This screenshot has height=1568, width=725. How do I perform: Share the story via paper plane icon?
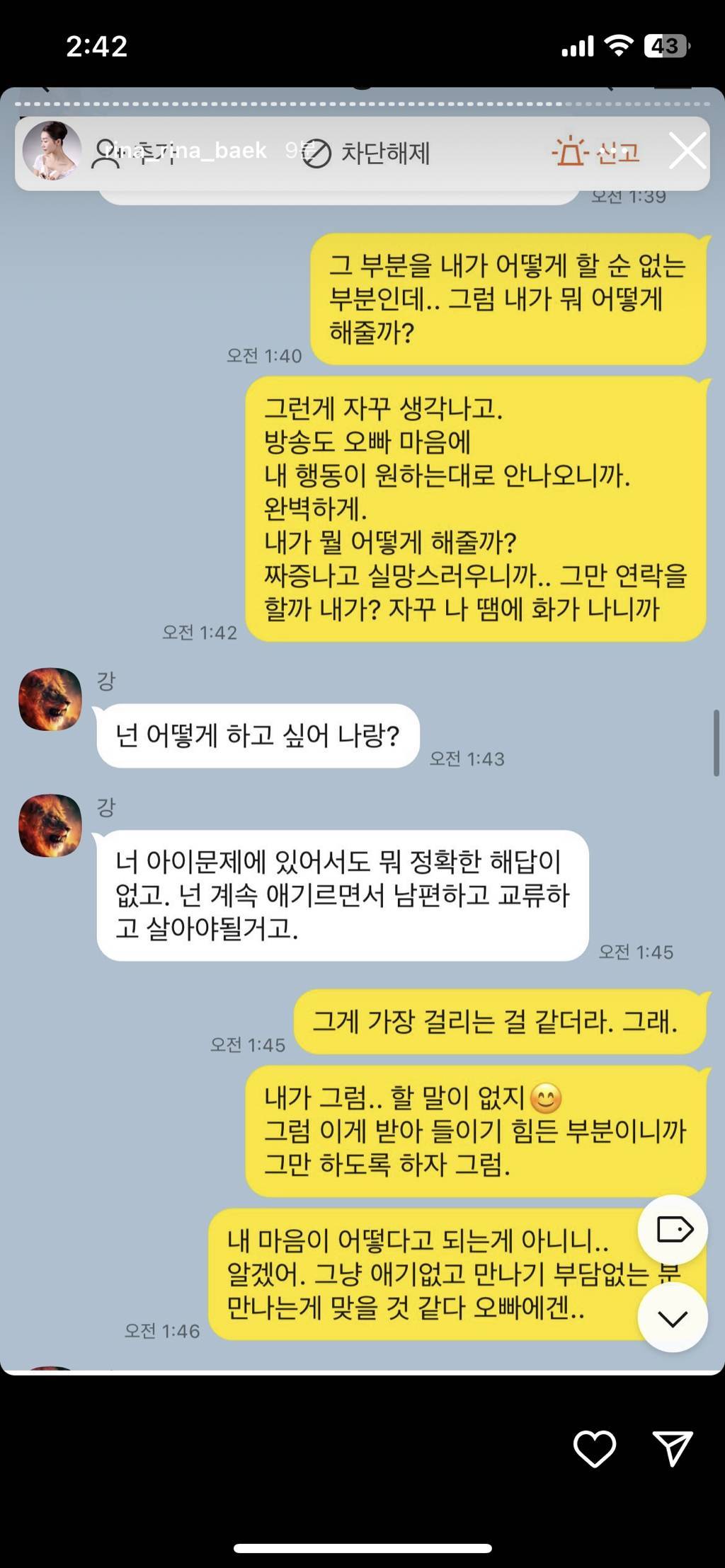click(x=672, y=1448)
